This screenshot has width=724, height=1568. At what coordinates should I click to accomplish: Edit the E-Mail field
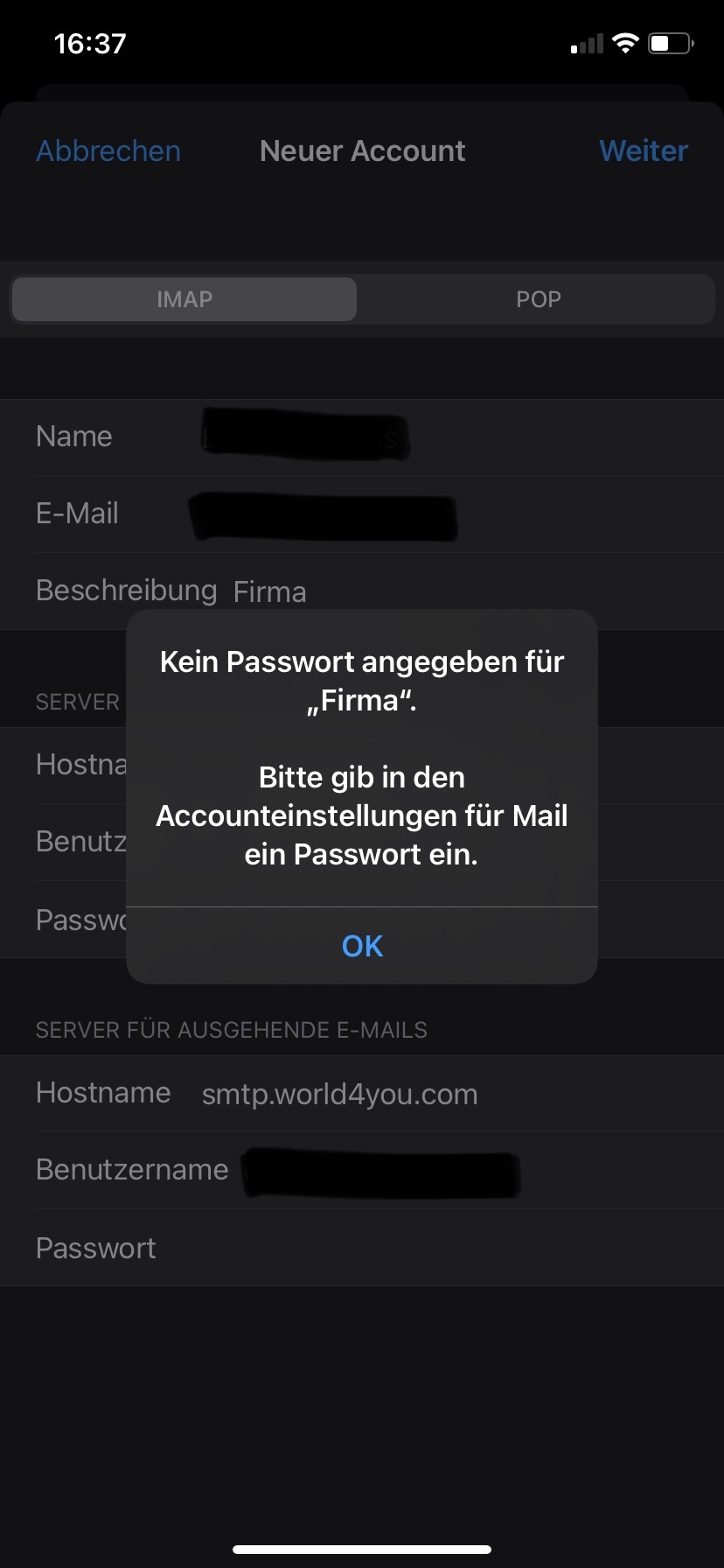click(x=362, y=514)
